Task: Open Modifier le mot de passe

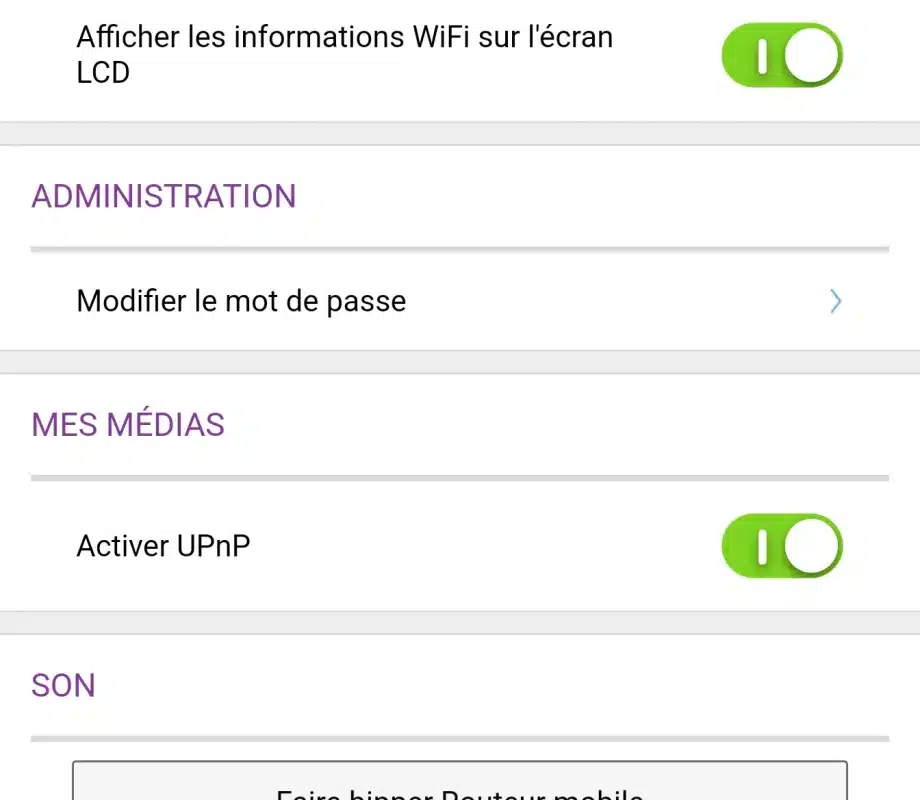Action: 459,301
